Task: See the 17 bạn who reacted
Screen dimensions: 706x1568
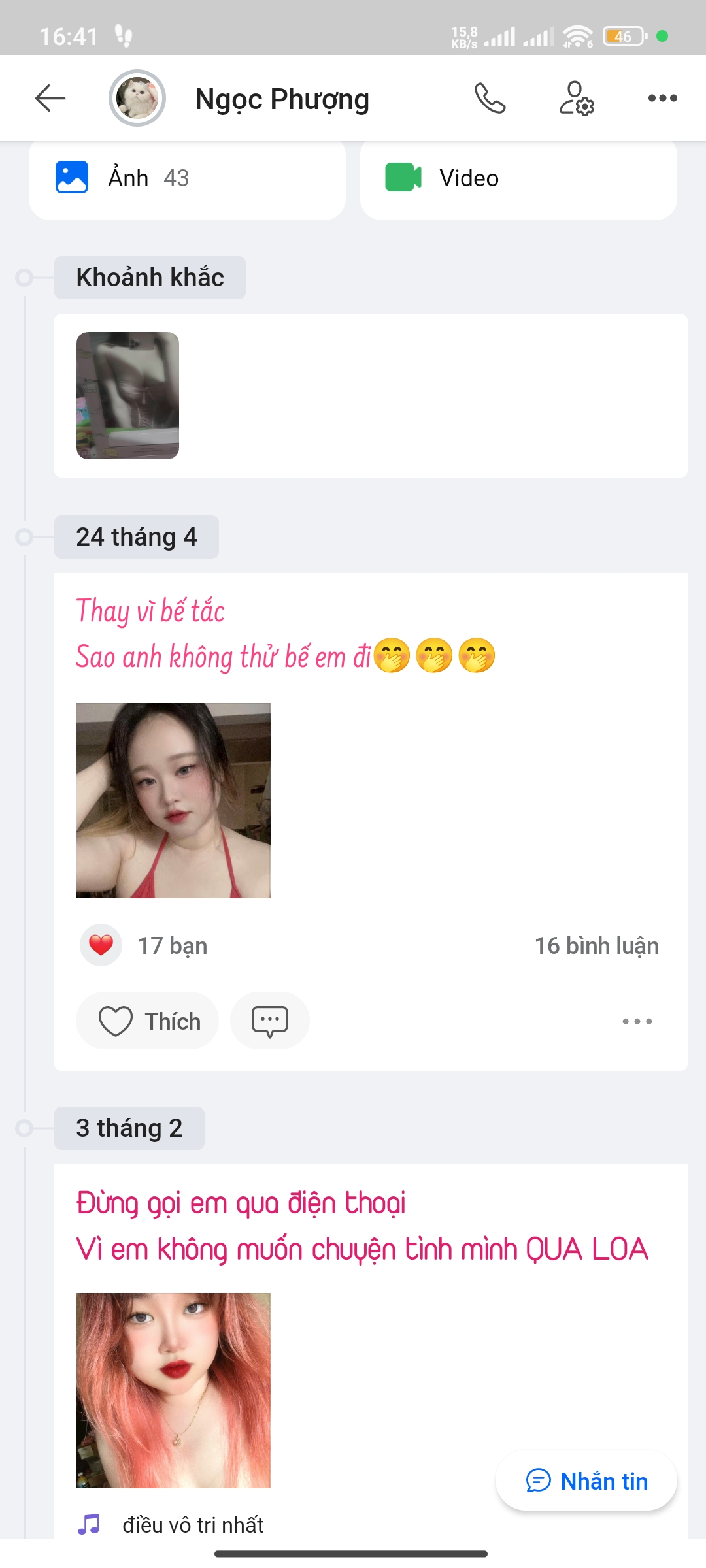Action: 172,945
